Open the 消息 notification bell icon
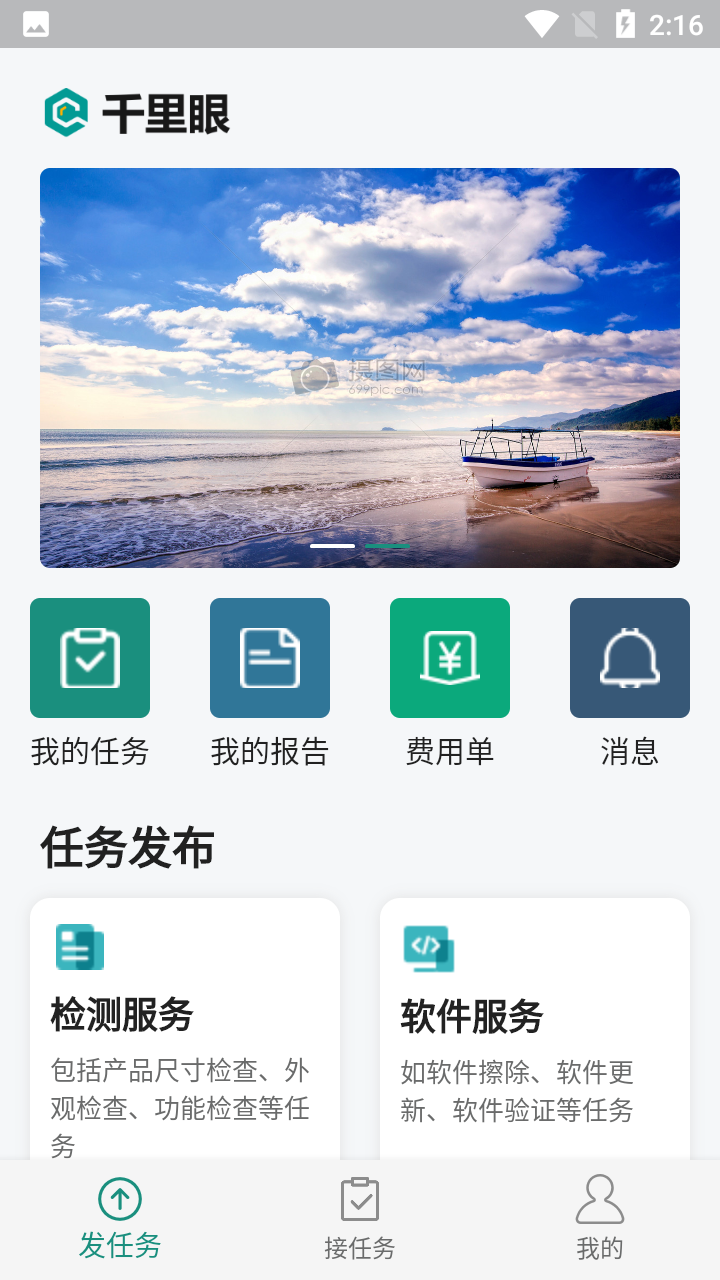Viewport: 720px width, 1280px height. [x=629, y=657]
